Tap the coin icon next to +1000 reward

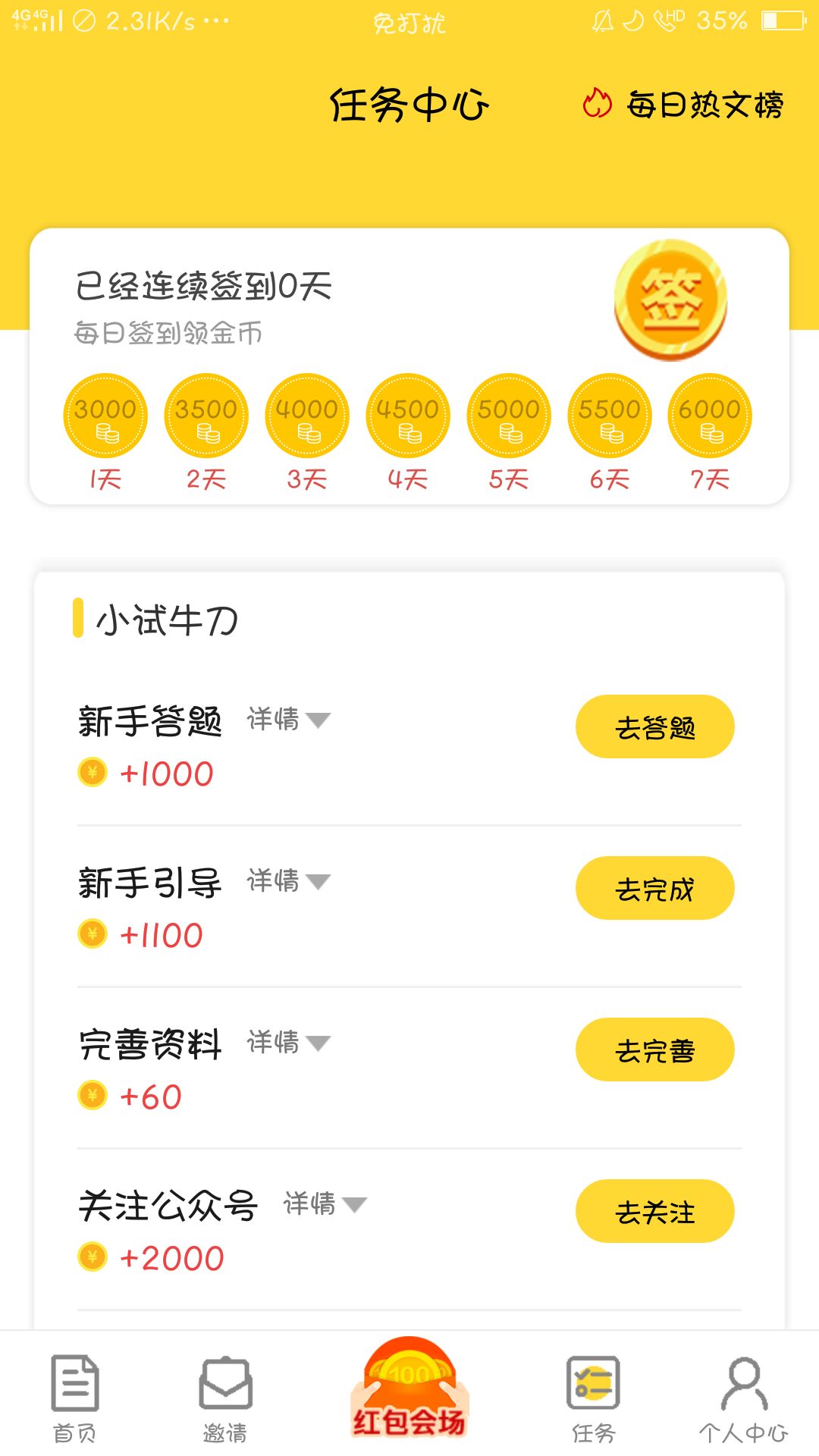tap(93, 773)
